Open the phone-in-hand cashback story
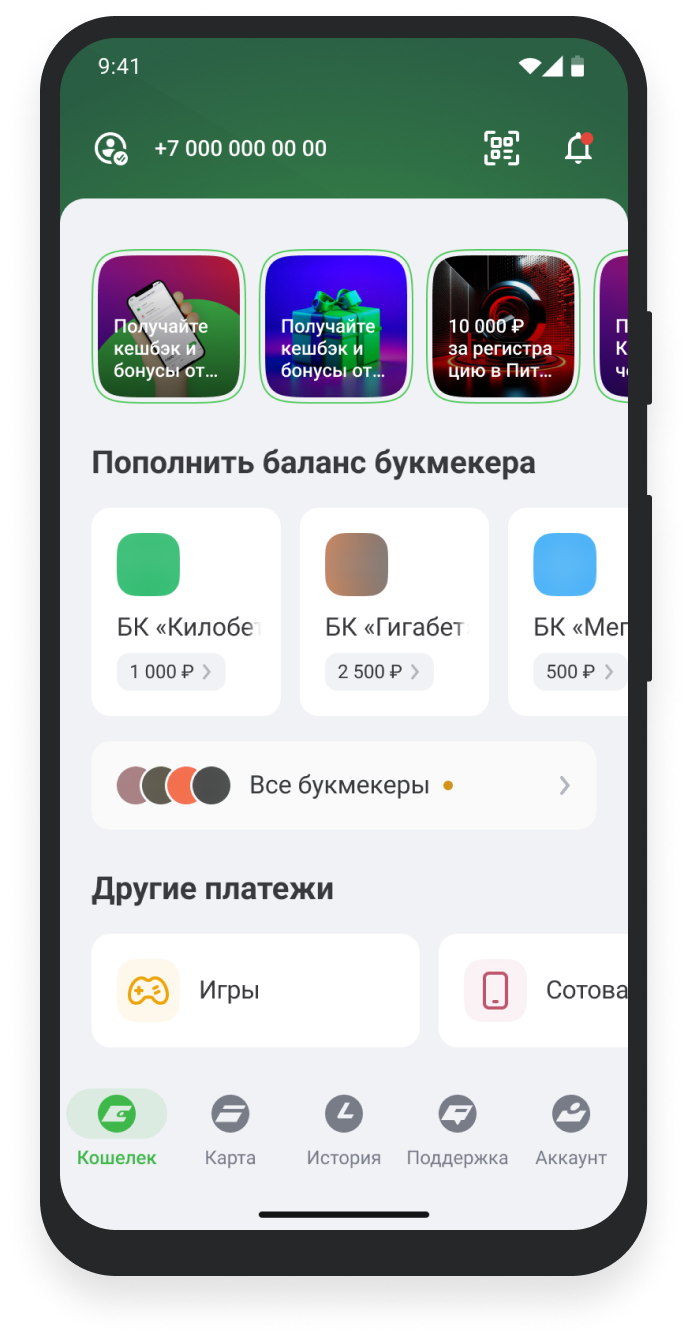Image resolution: width=692 pixels, height=1340 pixels. coord(169,327)
